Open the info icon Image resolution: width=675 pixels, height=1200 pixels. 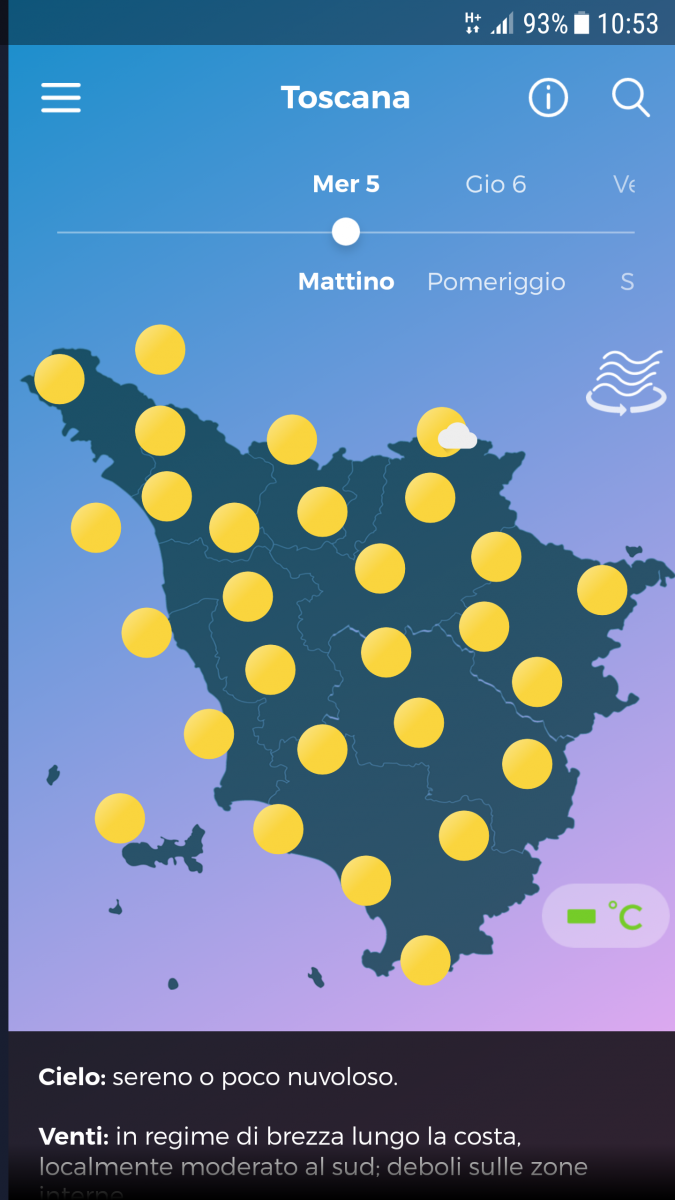coord(548,98)
